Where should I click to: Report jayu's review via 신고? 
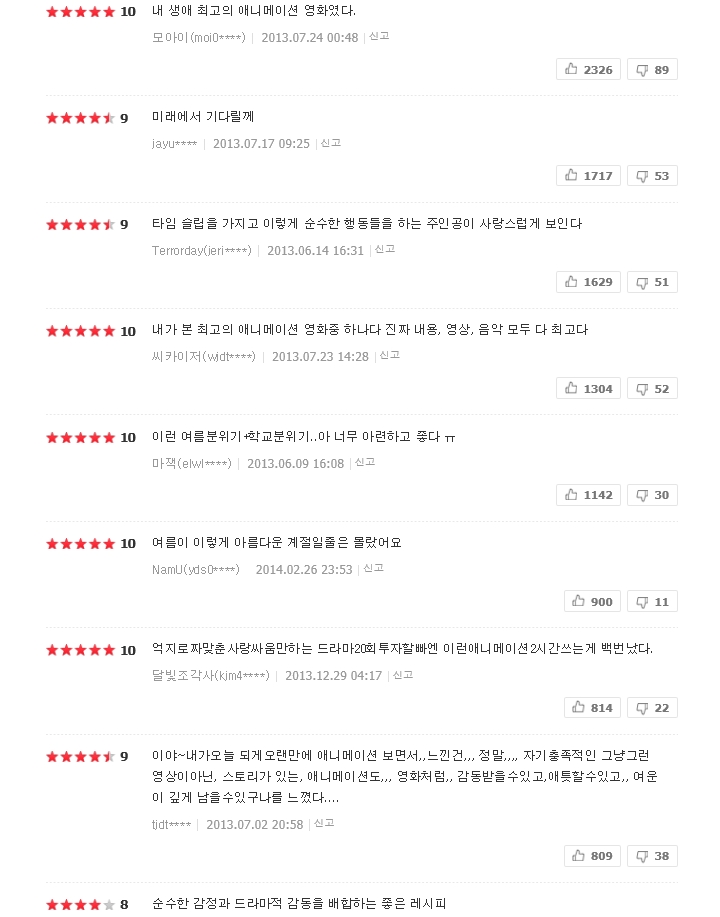pos(331,143)
